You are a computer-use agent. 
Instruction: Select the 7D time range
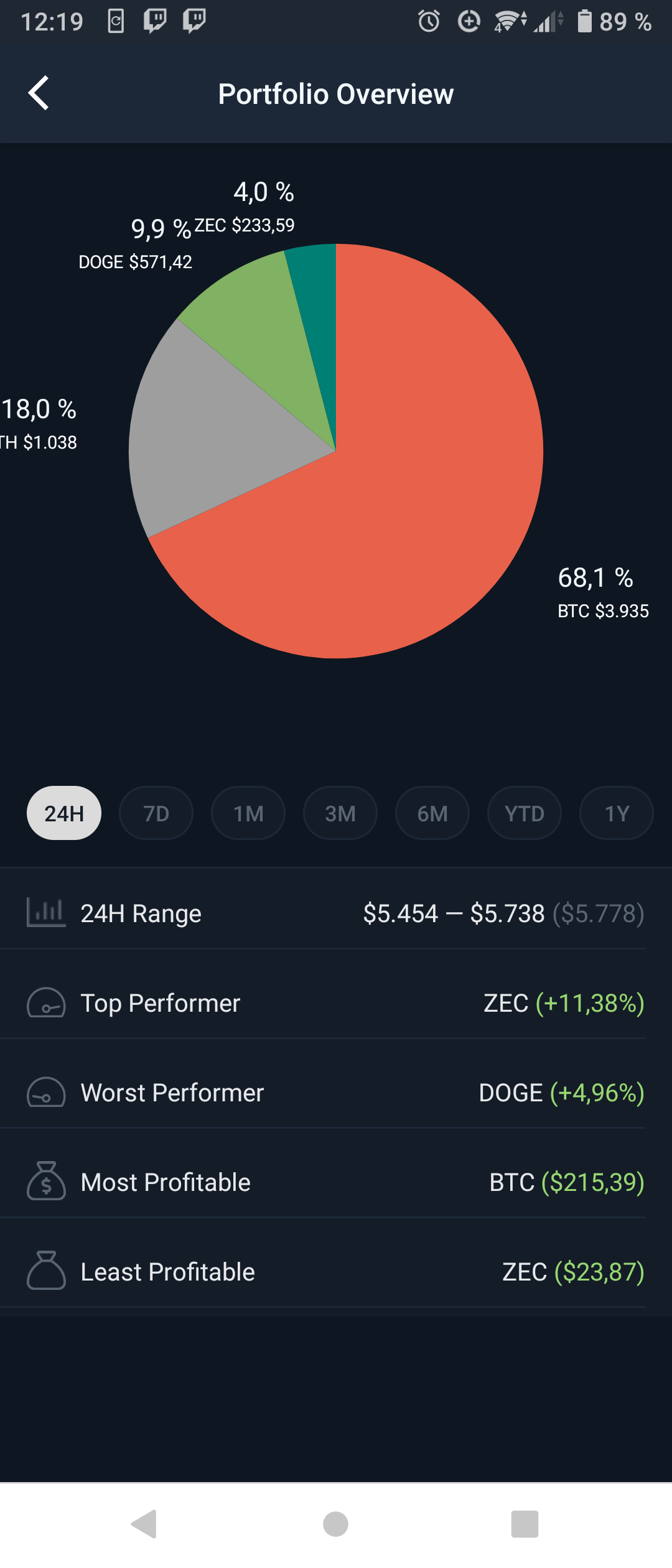156,813
